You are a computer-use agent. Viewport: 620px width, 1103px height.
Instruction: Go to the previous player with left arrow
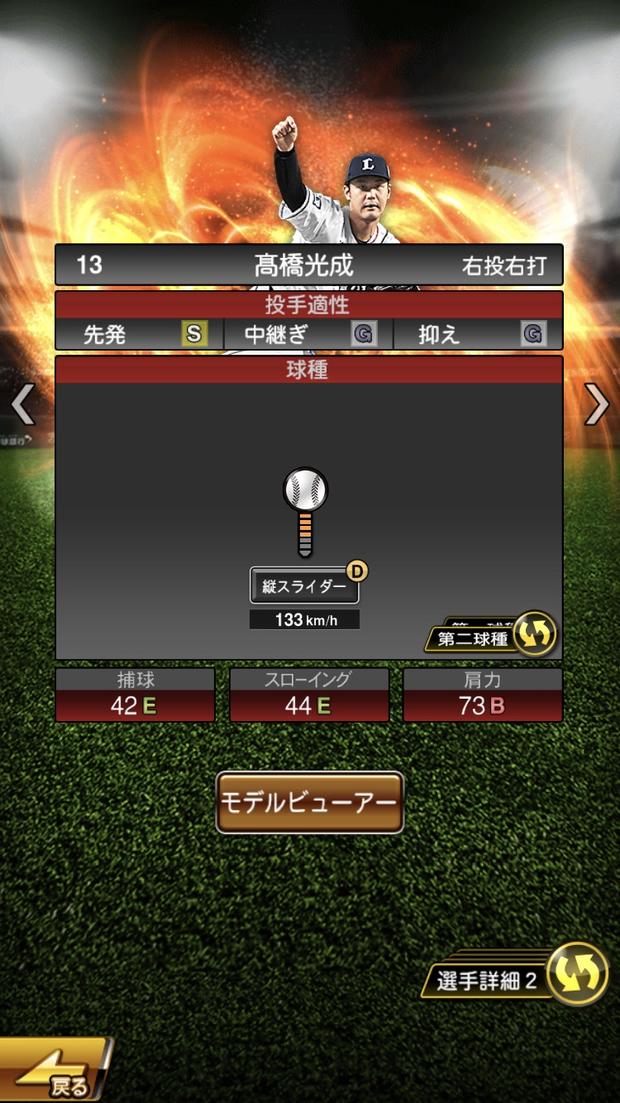pyautogui.click(x=22, y=404)
